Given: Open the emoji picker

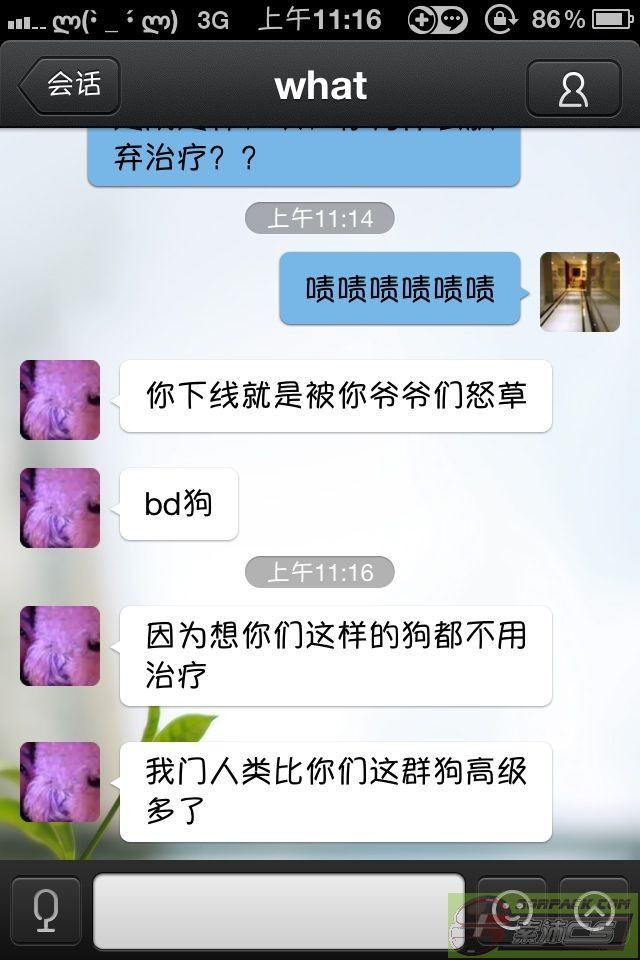Looking at the screenshot, I should 511,908.
